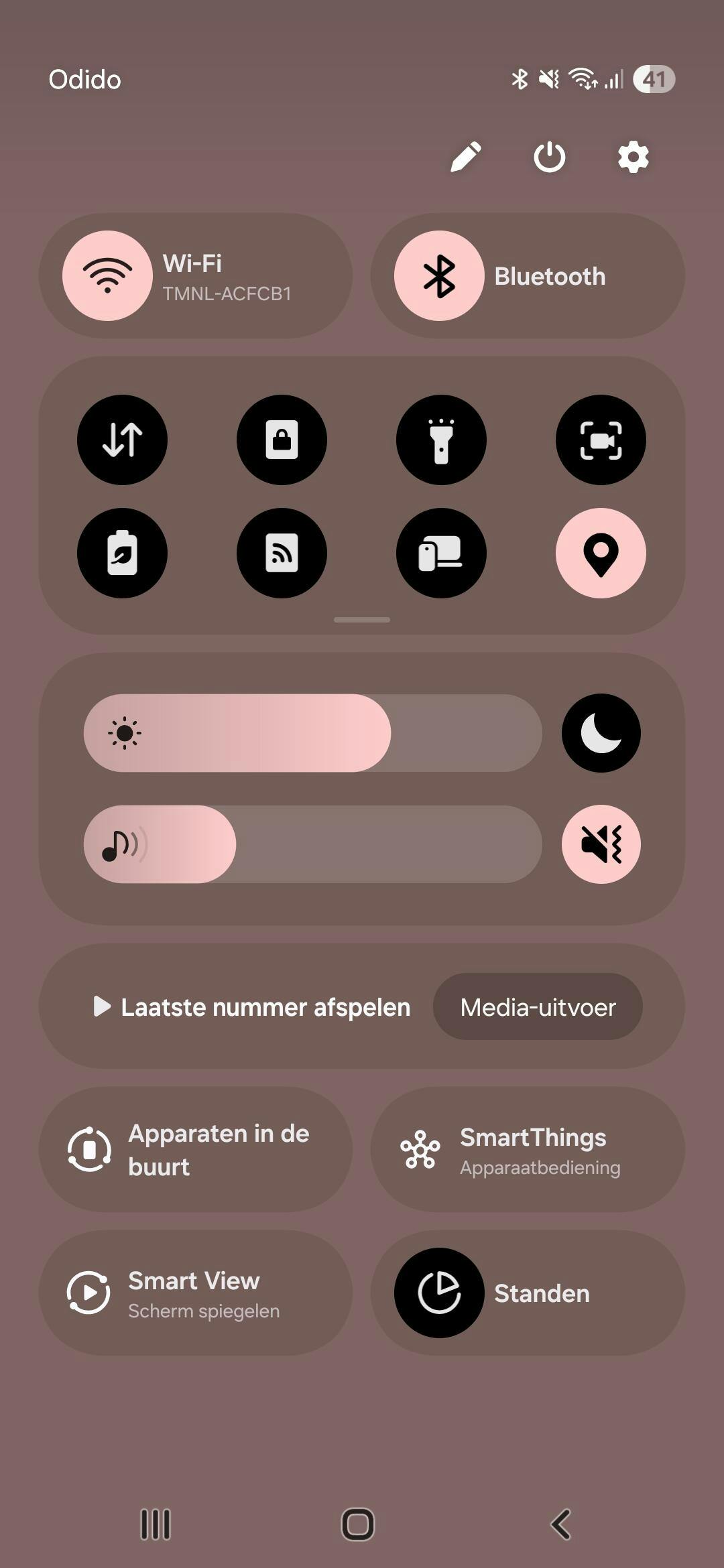Disable the location tile

coord(601,553)
